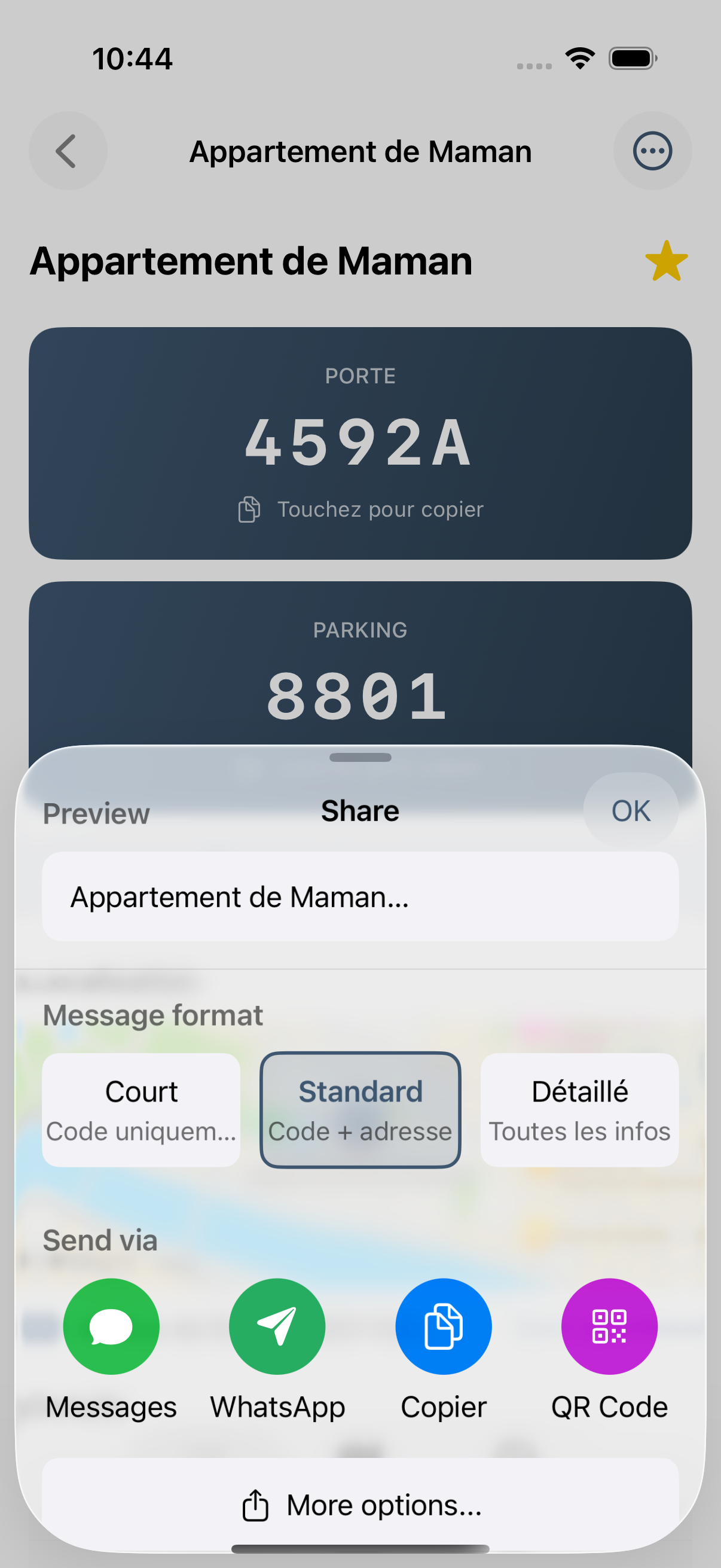721x1568 pixels.
Task: Select the Standard format option
Action: point(360,1109)
